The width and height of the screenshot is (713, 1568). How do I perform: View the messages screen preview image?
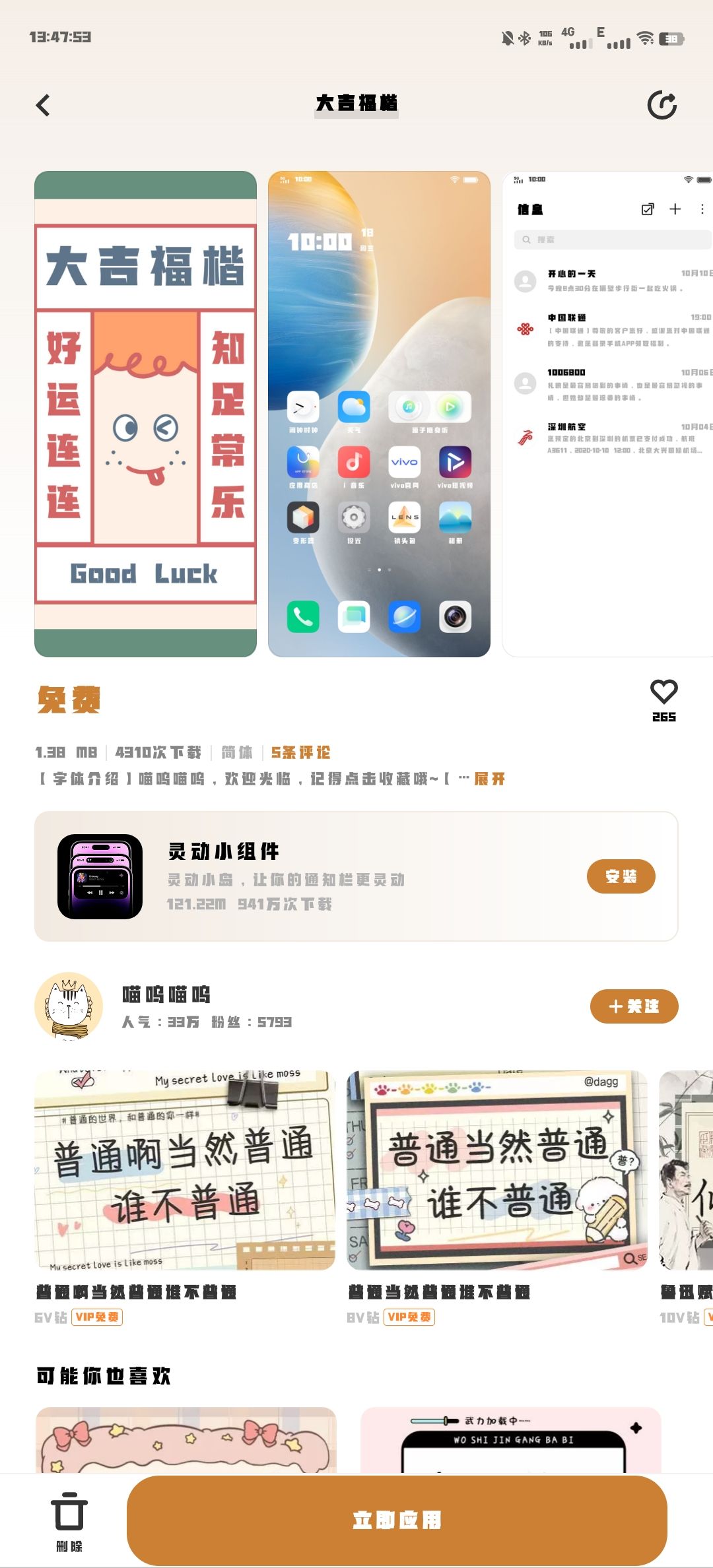tap(607, 414)
